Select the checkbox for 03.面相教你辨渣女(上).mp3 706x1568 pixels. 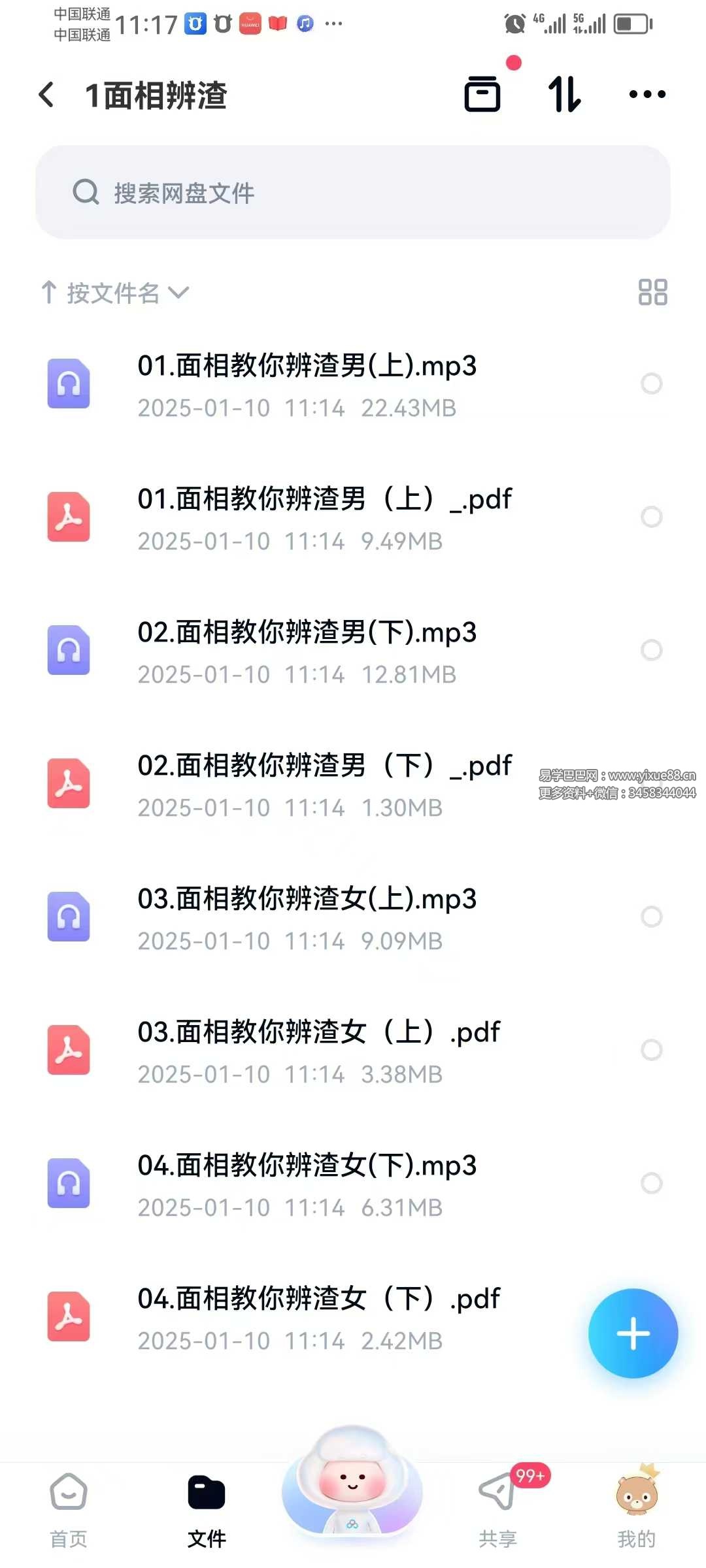point(652,917)
